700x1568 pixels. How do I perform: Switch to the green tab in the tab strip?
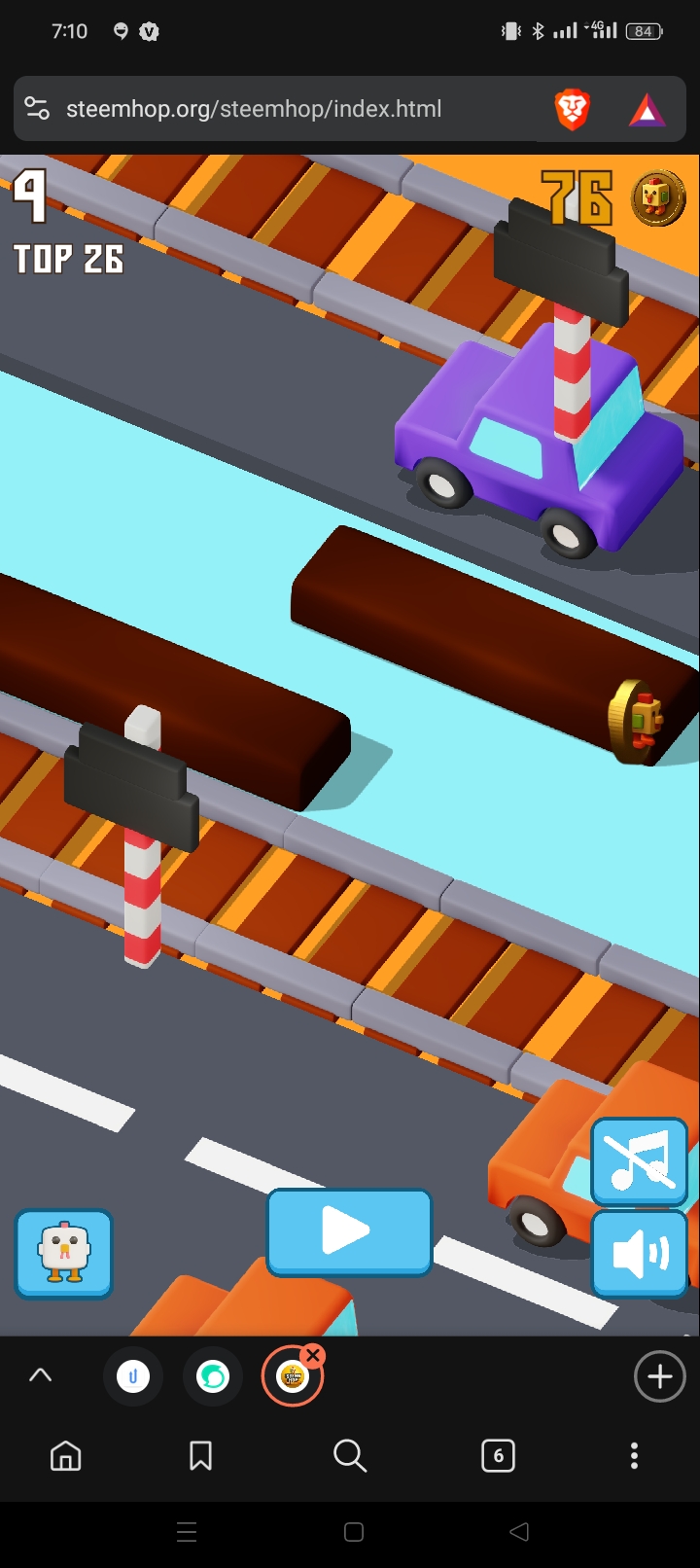click(213, 1376)
